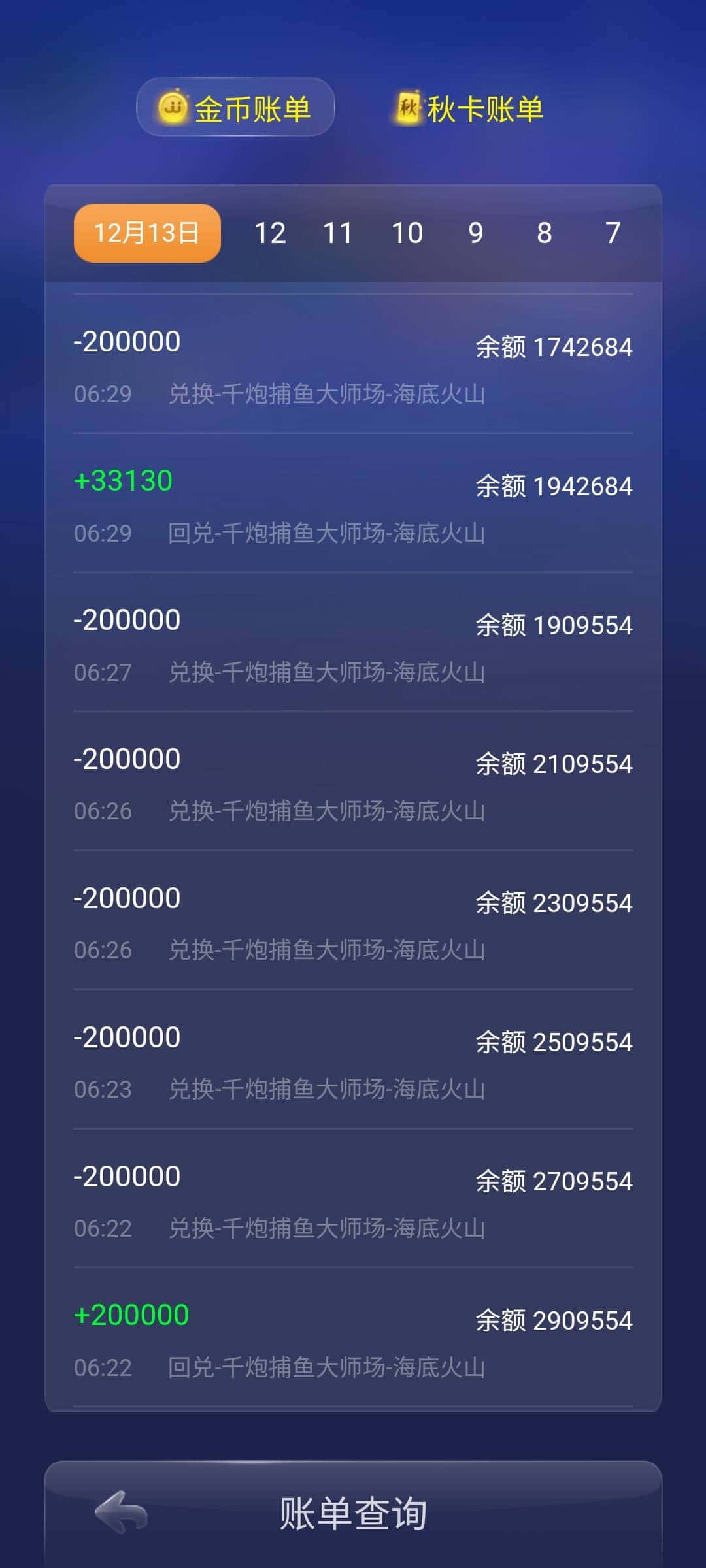Show December 7 bill history
Viewport: 706px width, 1568px height.
tap(613, 233)
